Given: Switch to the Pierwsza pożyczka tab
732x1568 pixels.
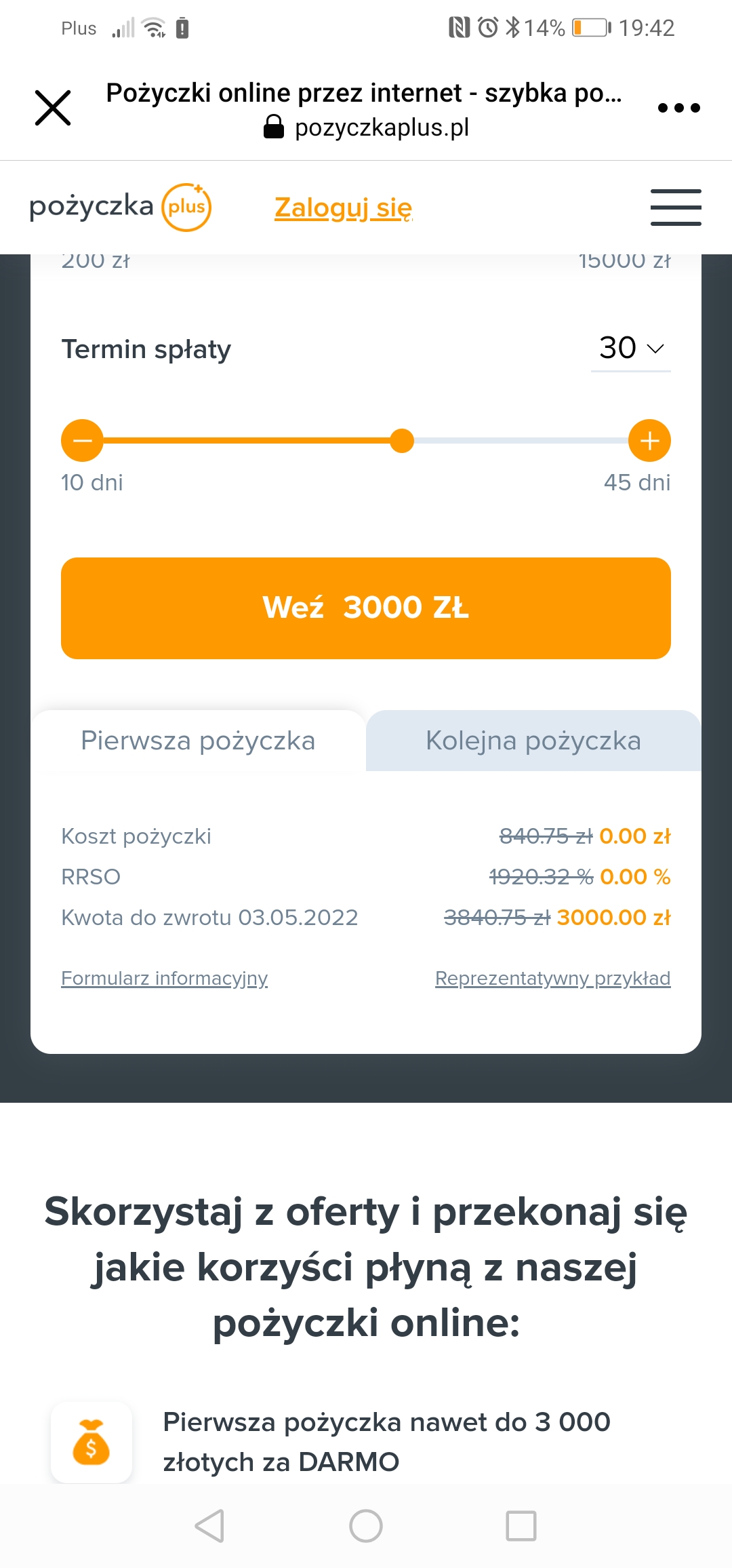Looking at the screenshot, I should [198, 741].
